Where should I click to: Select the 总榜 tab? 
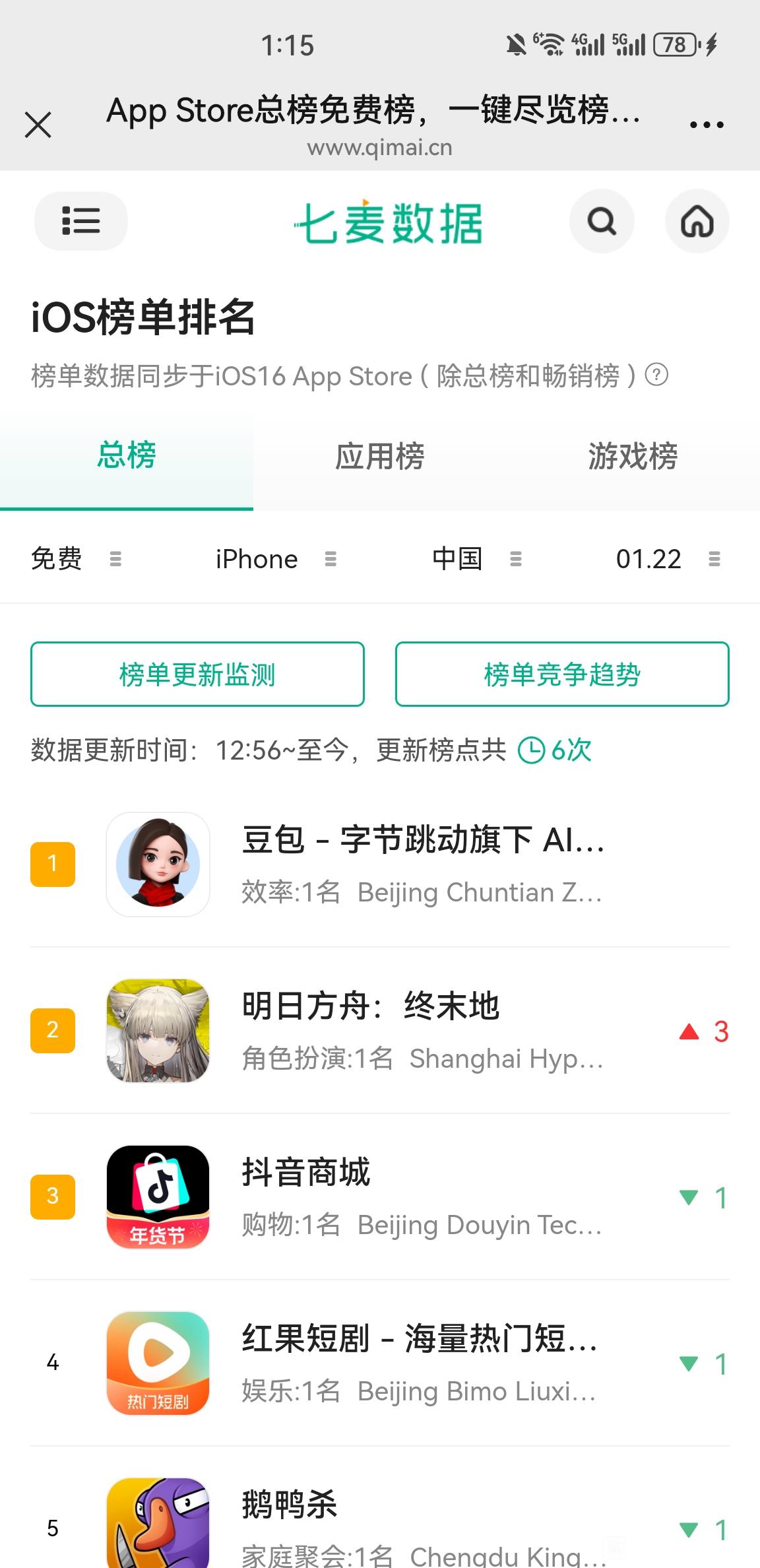point(126,457)
